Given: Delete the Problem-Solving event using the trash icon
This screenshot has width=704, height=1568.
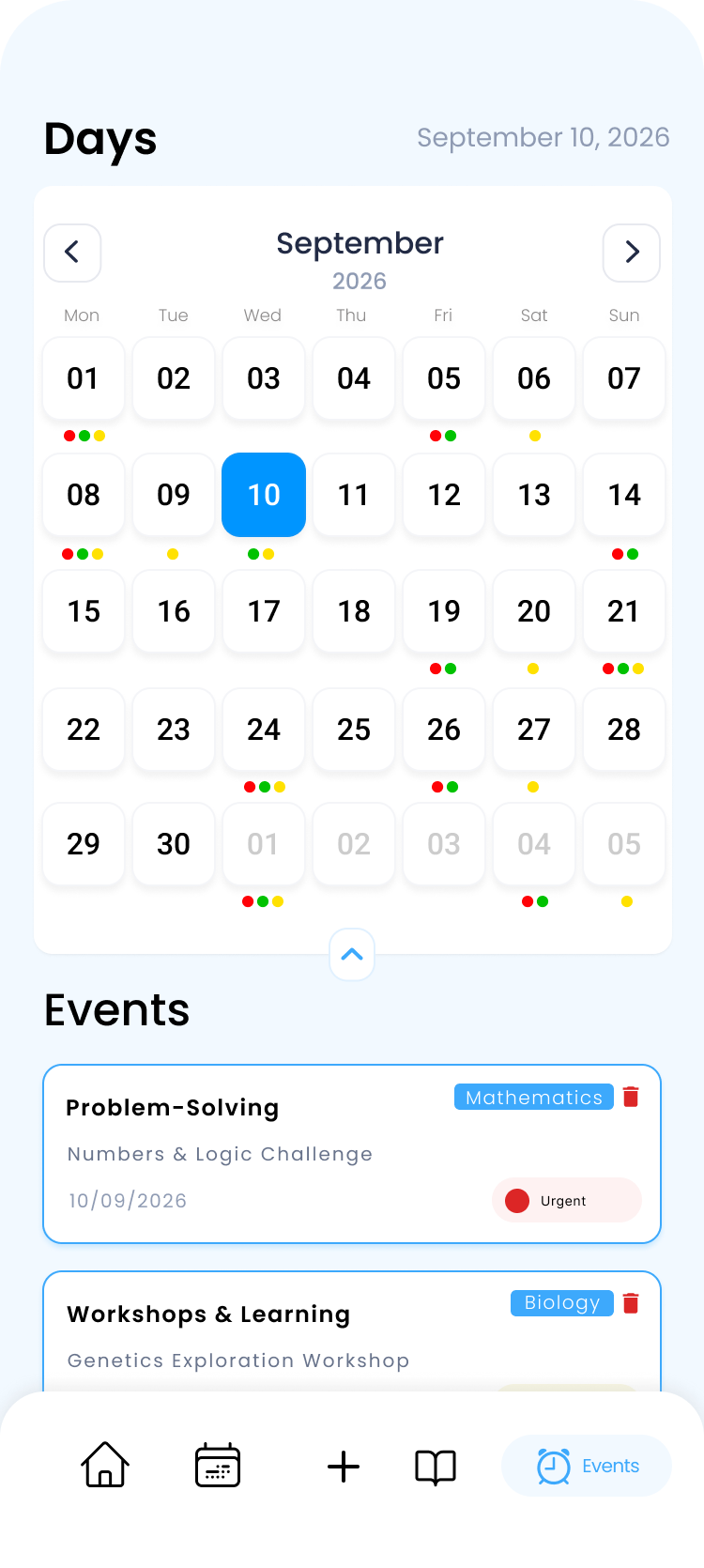Looking at the screenshot, I should pos(630,1096).
